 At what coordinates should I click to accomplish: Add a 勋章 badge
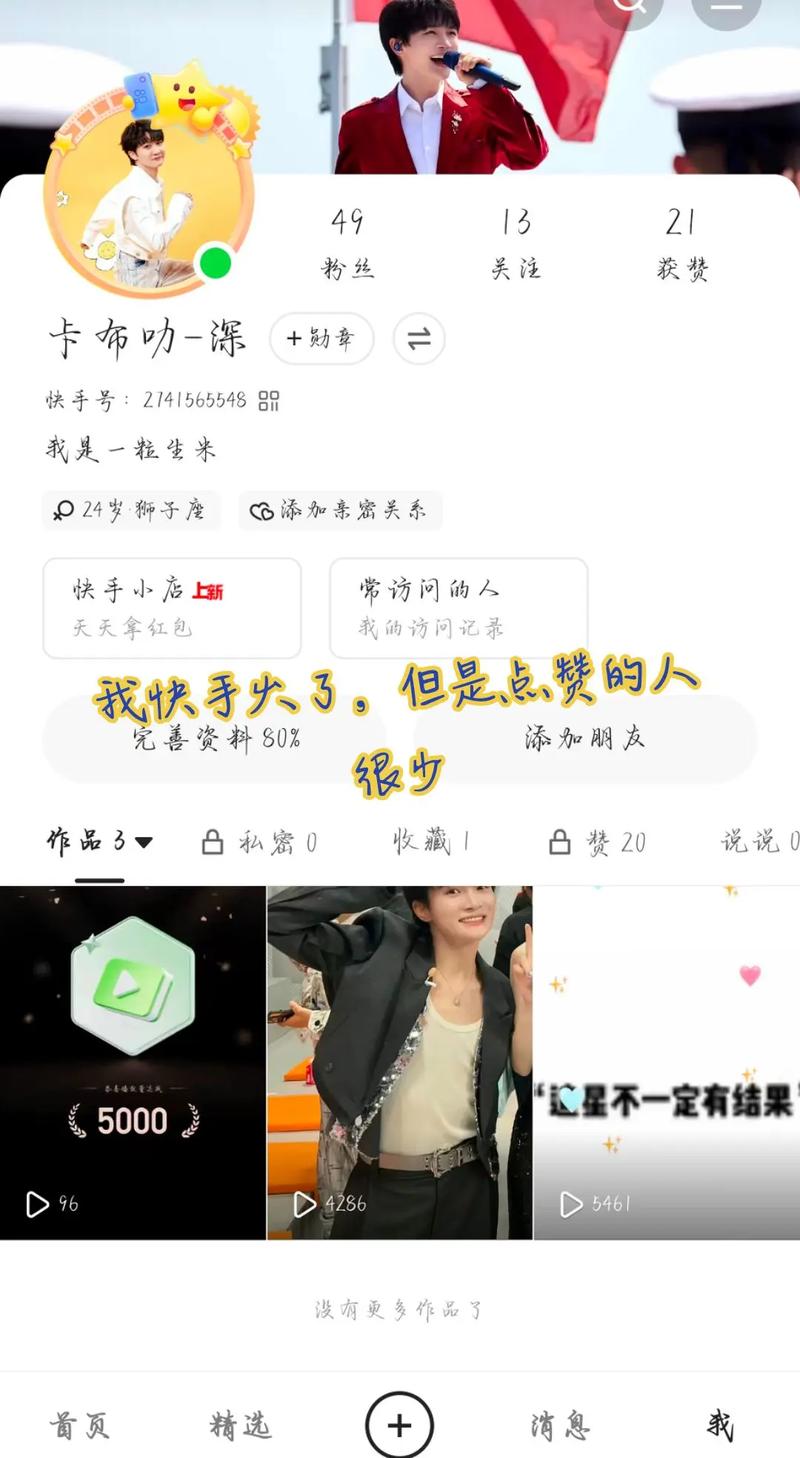(x=321, y=339)
